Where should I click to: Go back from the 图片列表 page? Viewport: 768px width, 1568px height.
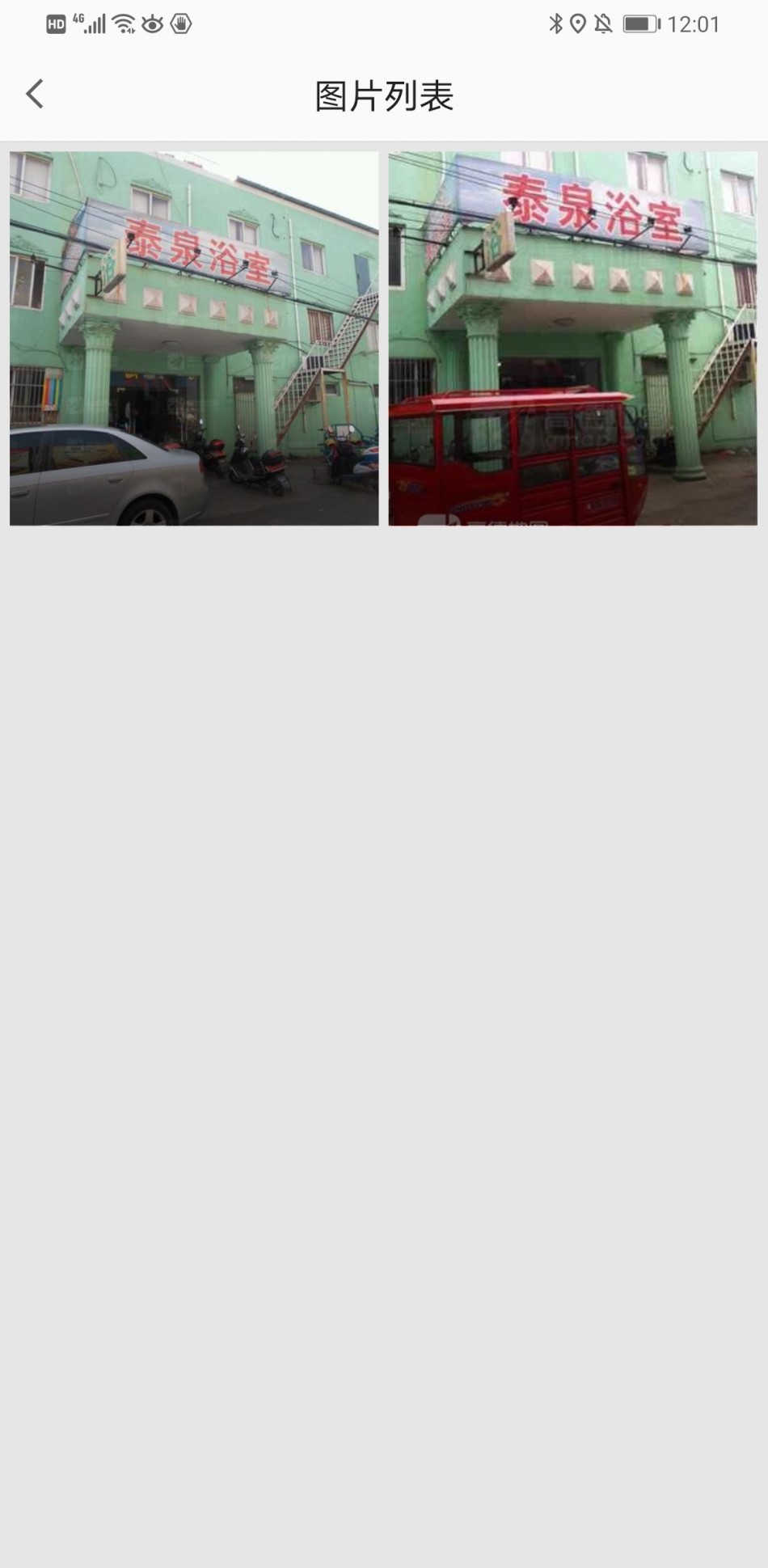click(34, 95)
